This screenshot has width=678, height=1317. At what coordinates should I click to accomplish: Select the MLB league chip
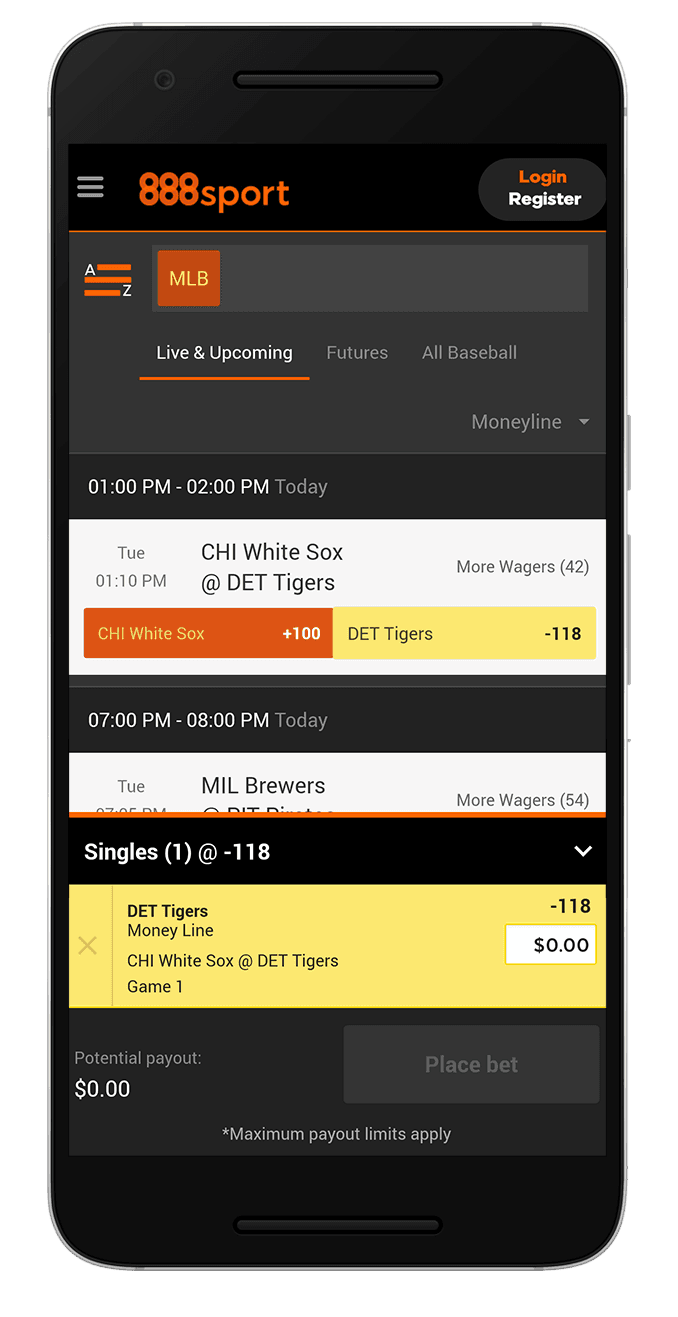tap(189, 279)
